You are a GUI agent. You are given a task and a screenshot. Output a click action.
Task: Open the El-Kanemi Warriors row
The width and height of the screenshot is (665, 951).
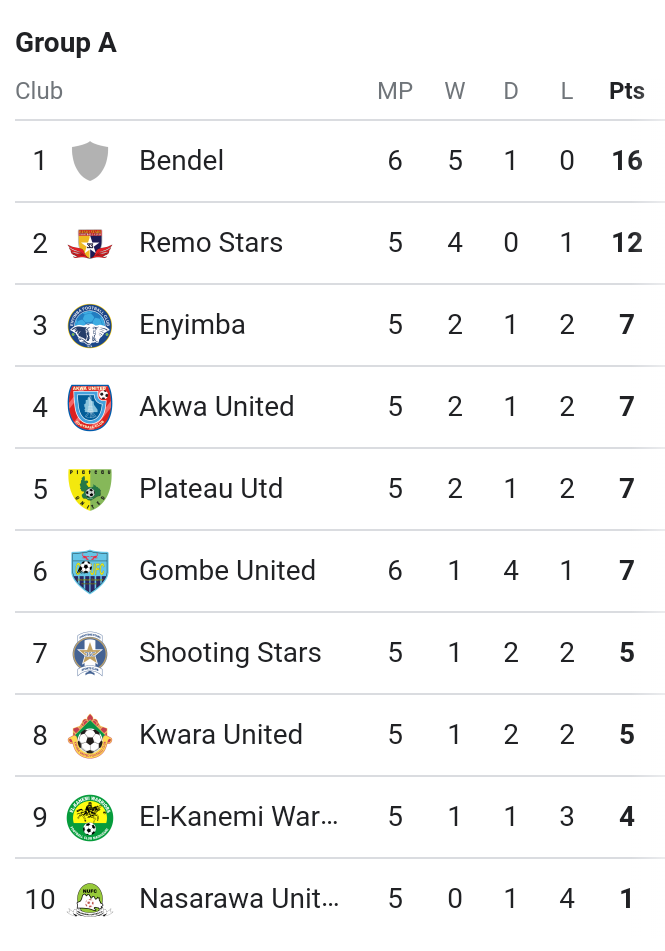[239, 817]
